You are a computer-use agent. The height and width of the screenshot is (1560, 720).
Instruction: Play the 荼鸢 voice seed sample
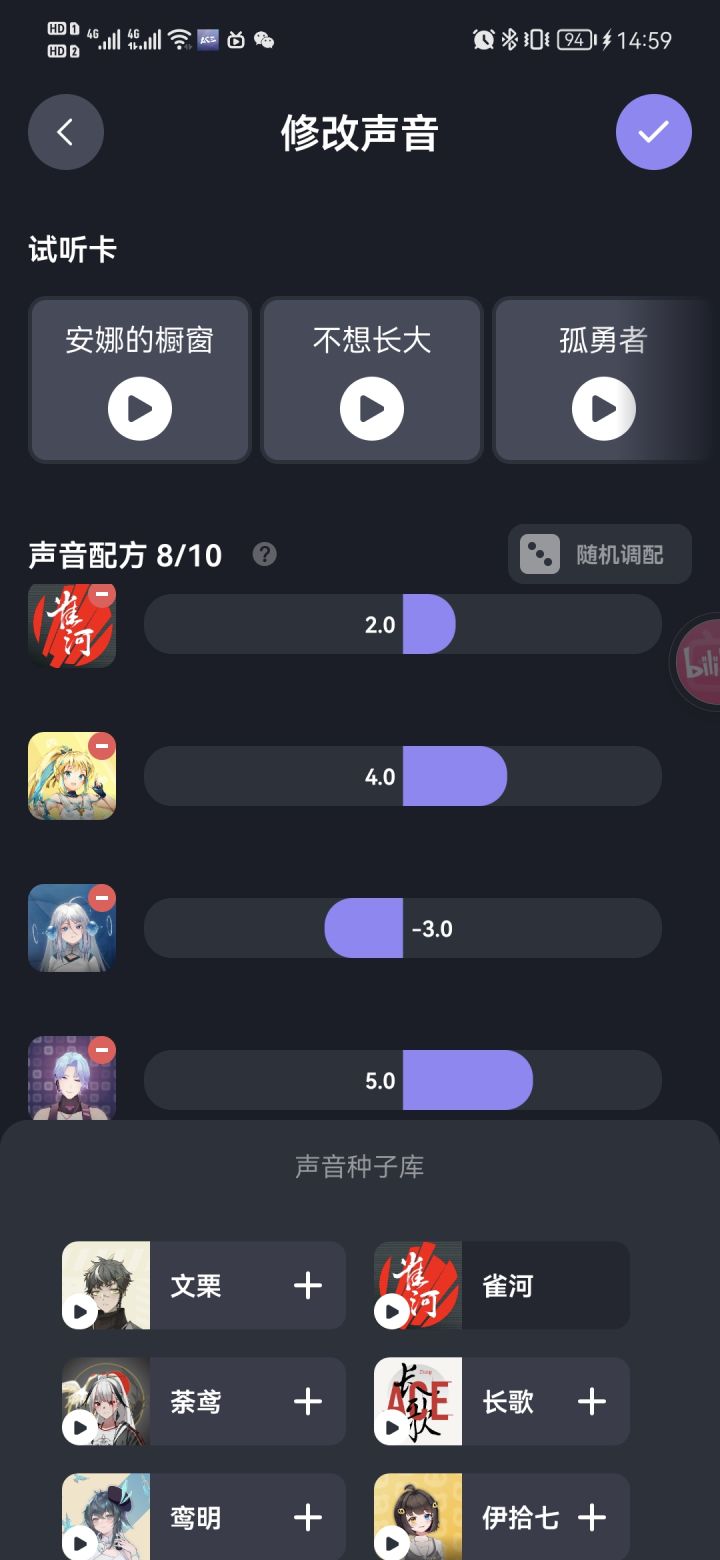pyautogui.click(x=81, y=1429)
